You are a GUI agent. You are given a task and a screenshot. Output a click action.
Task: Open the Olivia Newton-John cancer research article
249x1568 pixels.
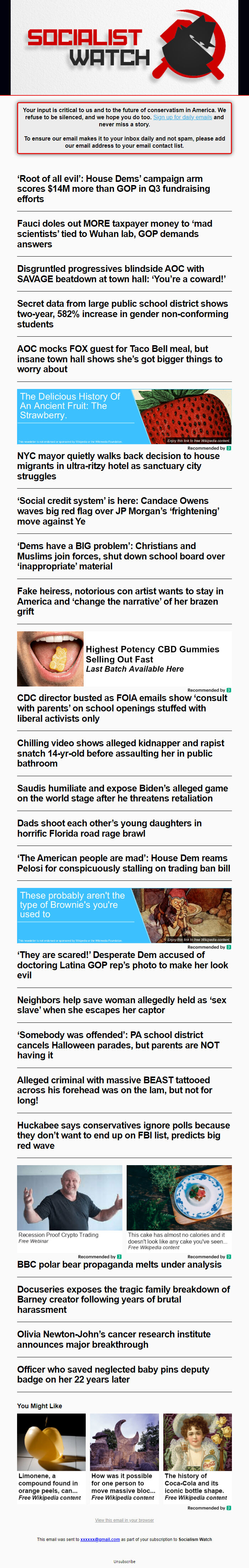(114, 1339)
